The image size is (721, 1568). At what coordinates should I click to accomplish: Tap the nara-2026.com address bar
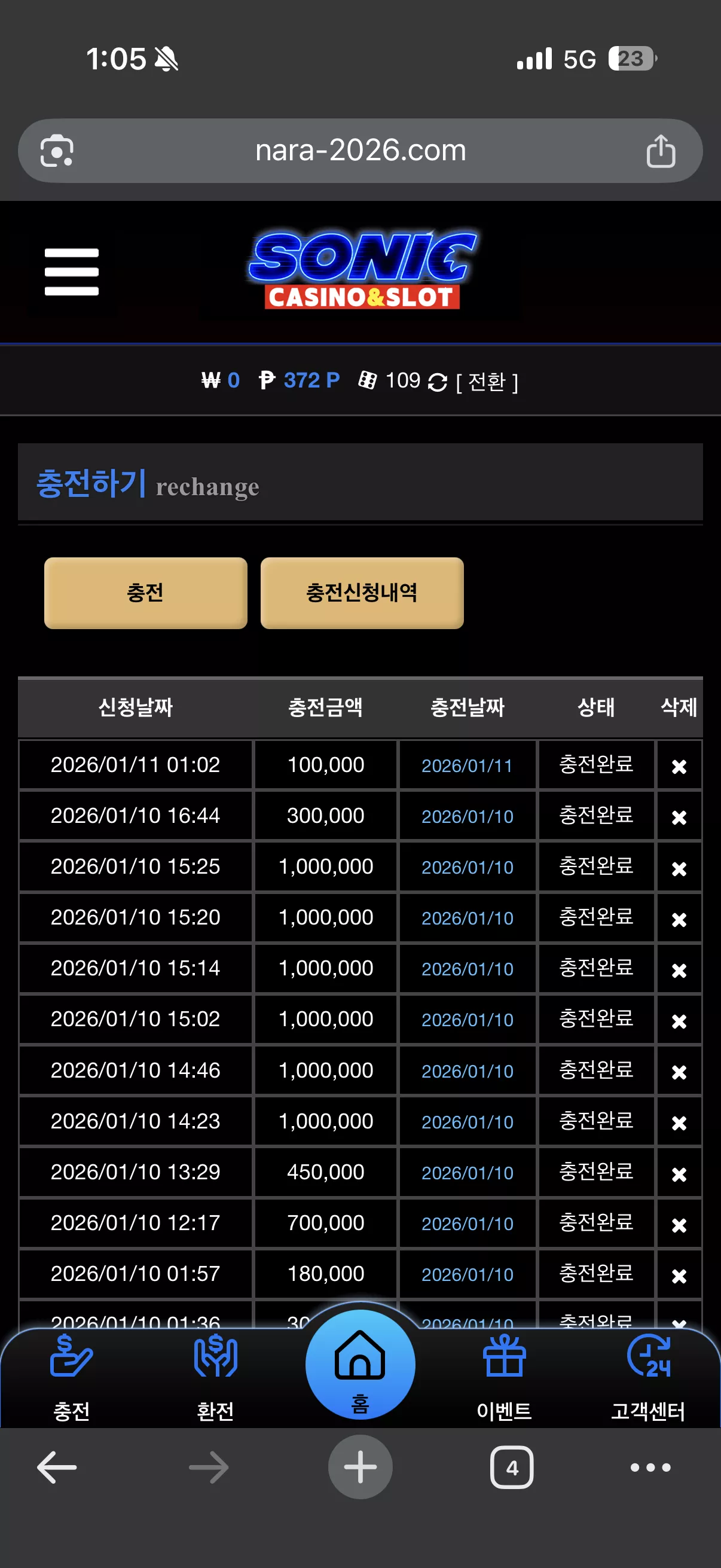coord(360,150)
